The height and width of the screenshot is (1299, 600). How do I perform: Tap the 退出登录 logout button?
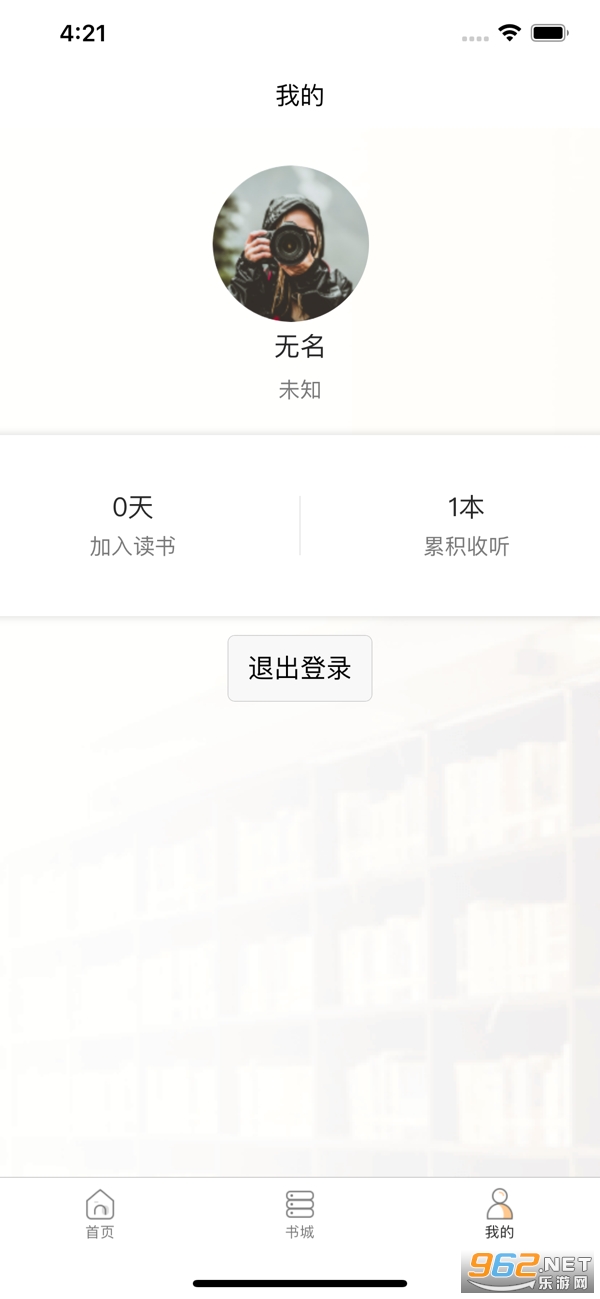(x=300, y=668)
